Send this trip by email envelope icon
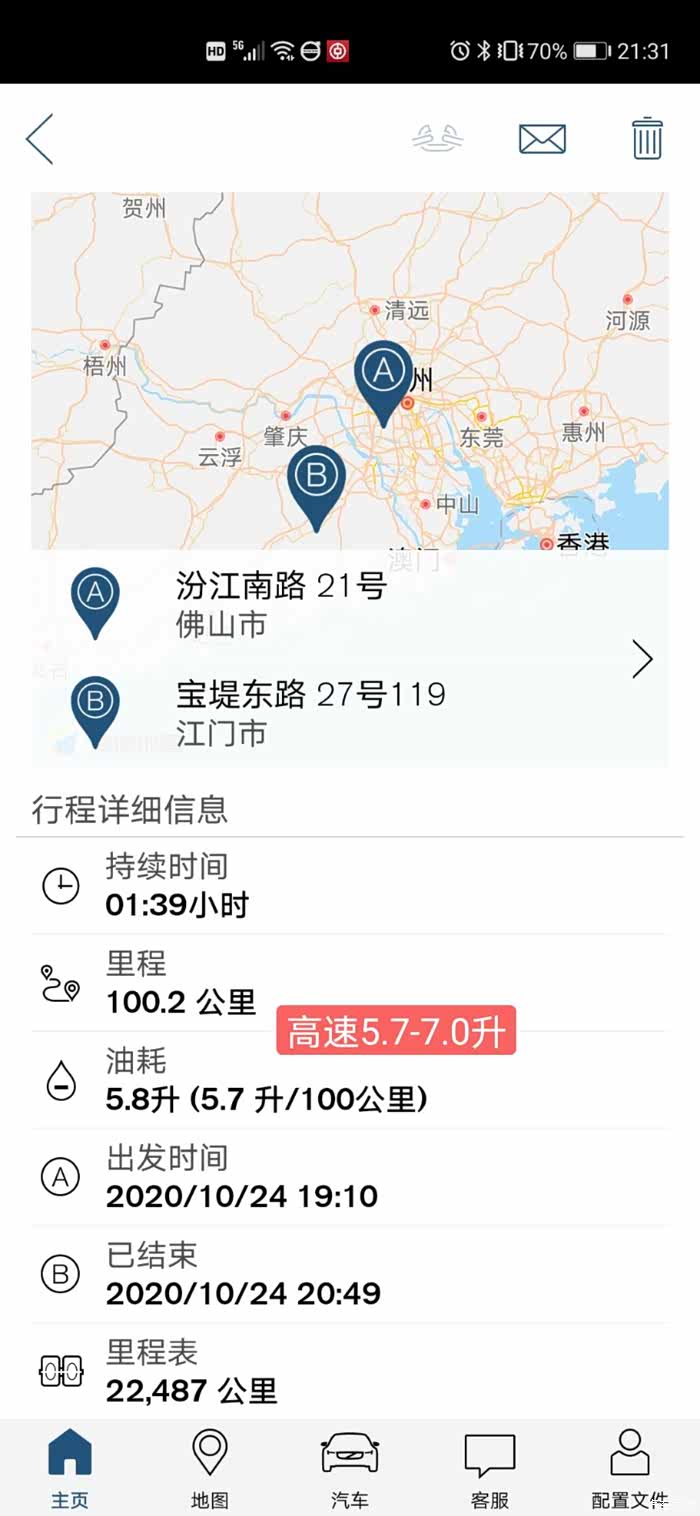700x1516 pixels. 542,139
